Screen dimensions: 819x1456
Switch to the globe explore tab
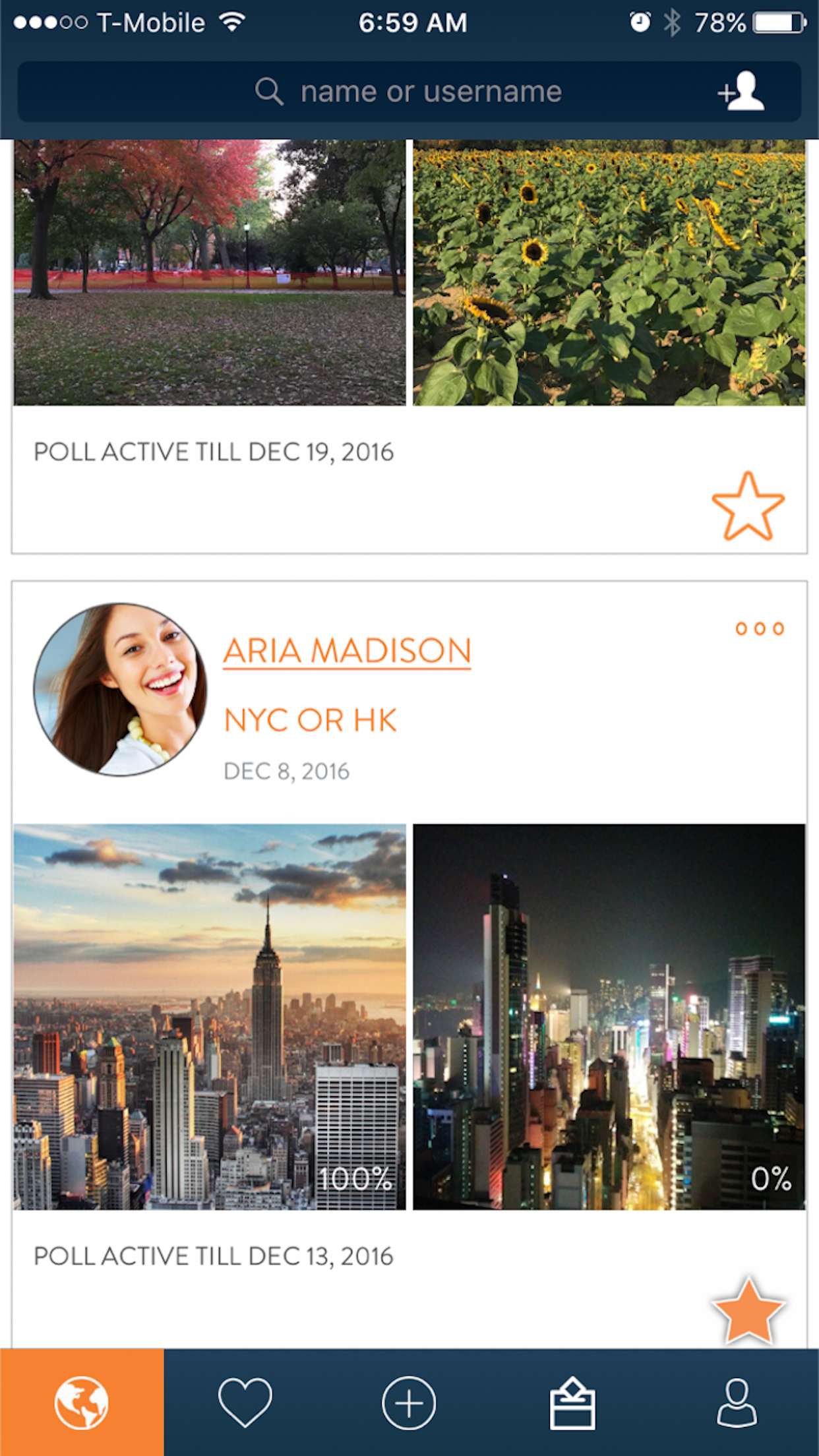[82, 1403]
